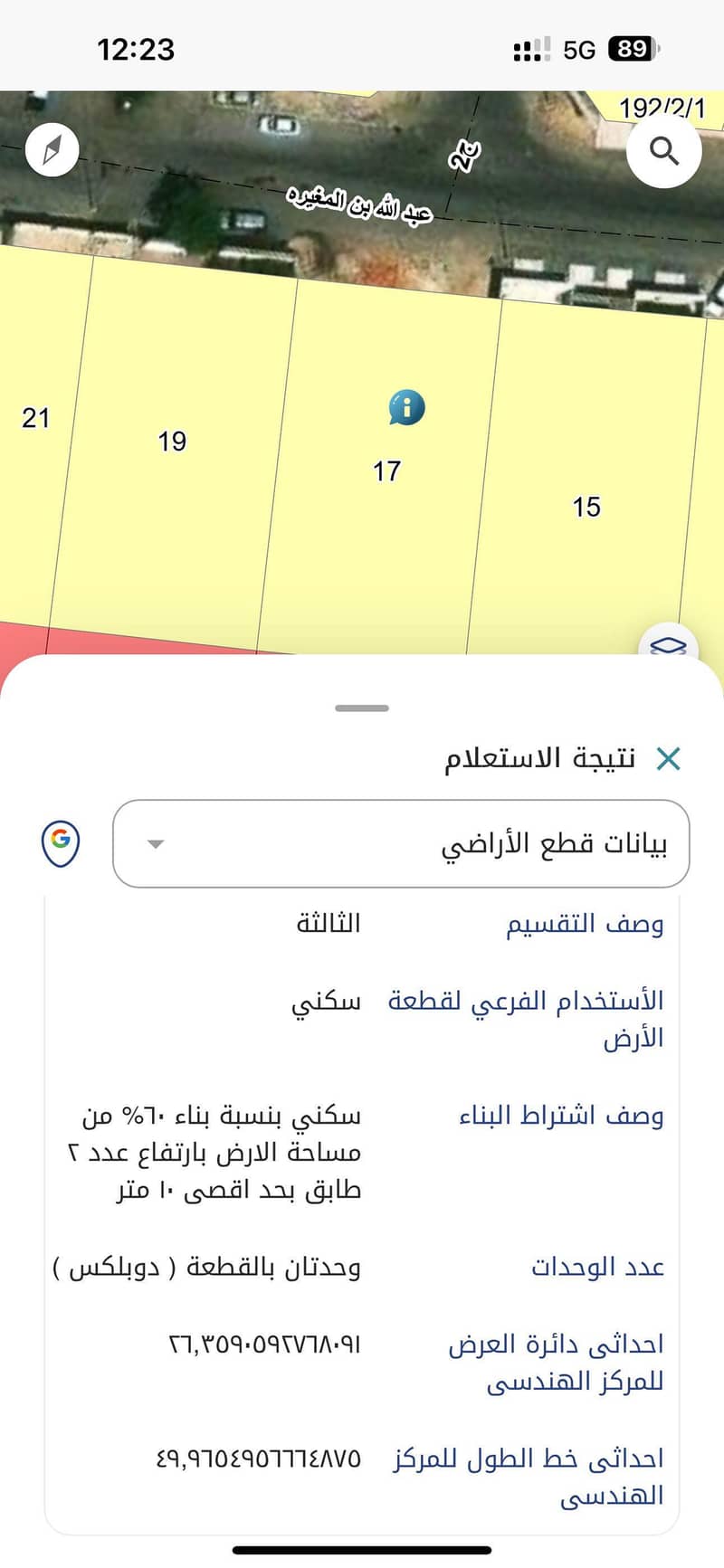Screen dimensions: 724x1568
Task: Select parcel 15 on the map
Action: [586, 508]
